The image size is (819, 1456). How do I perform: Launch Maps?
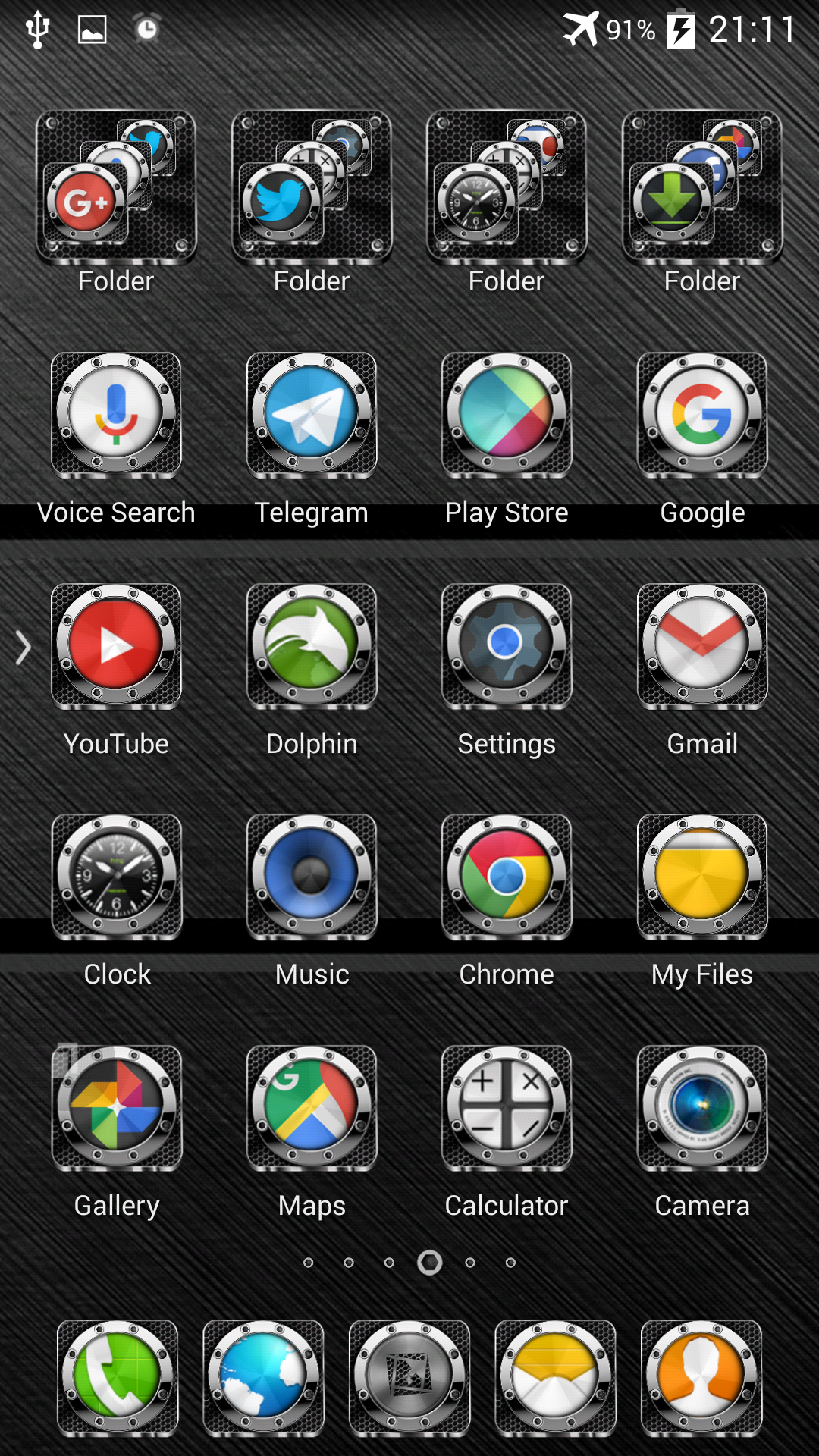click(x=311, y=1109)
